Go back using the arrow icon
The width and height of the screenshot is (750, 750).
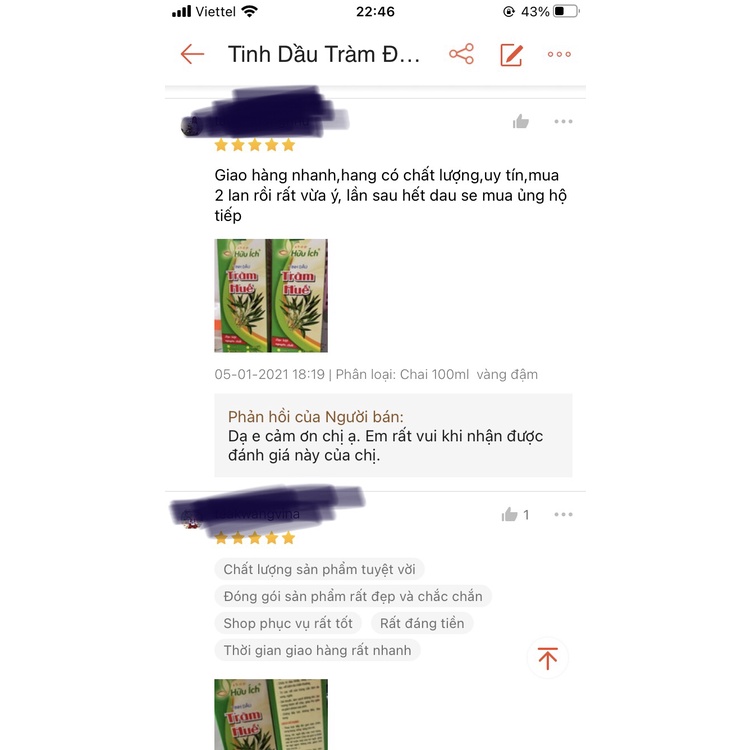[192, 54]
